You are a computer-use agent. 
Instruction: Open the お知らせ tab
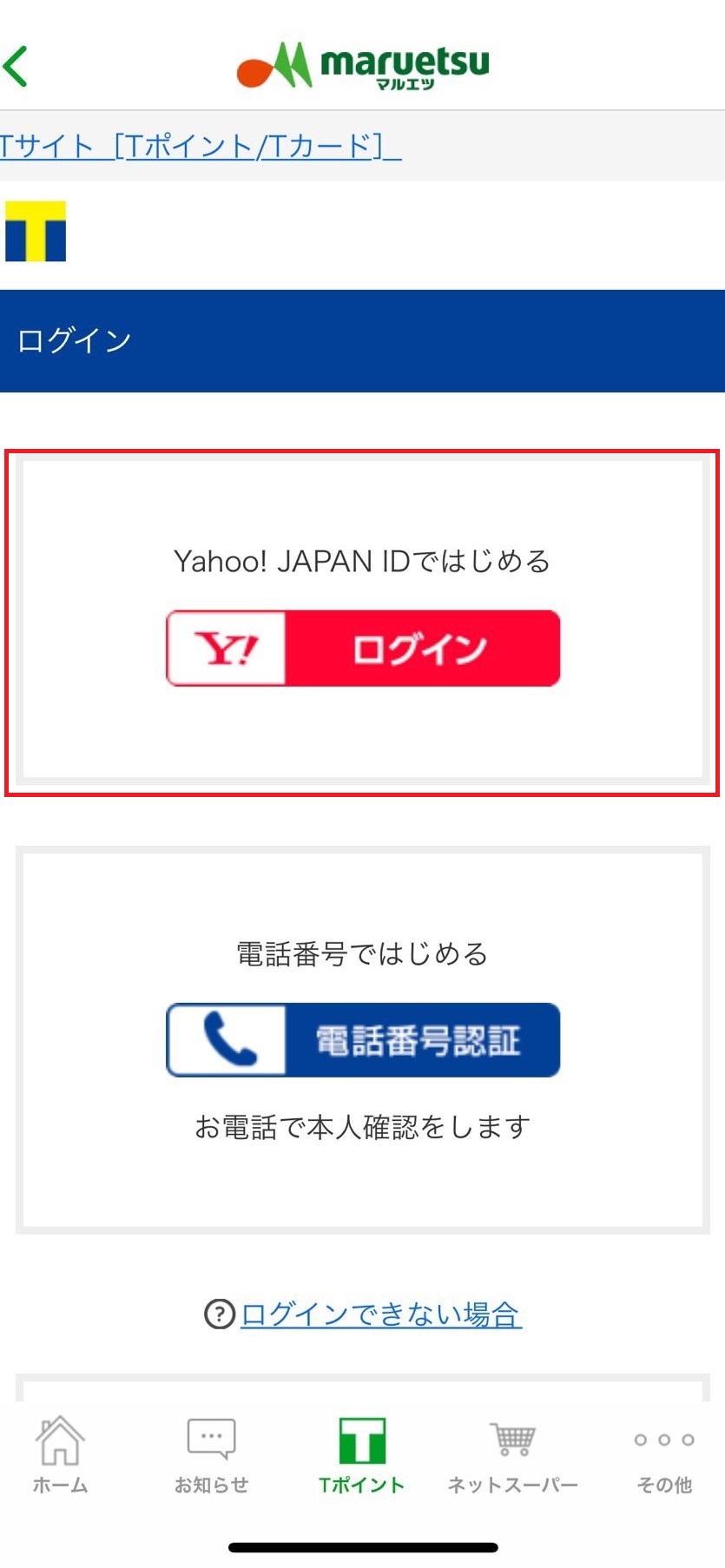point(210,1454)
